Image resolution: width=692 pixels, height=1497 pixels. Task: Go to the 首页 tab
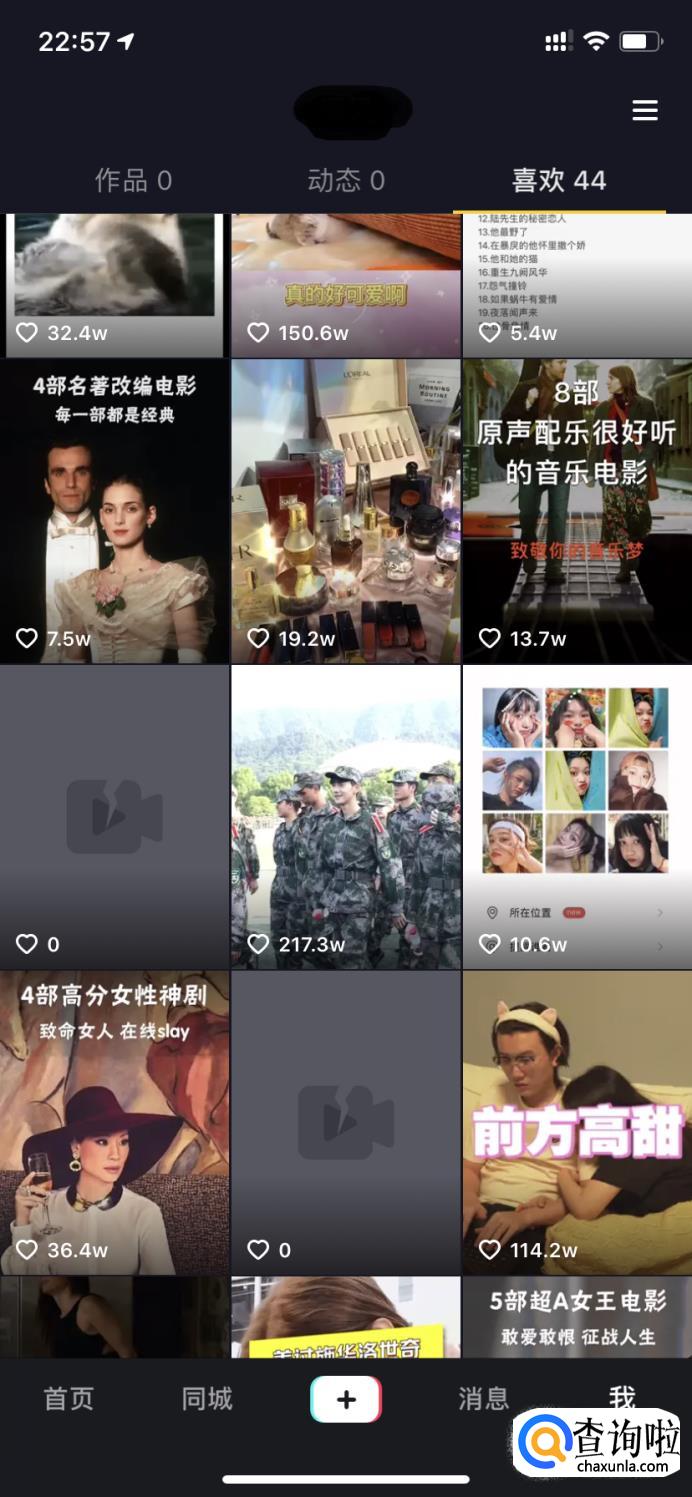tap(69, 1398)
